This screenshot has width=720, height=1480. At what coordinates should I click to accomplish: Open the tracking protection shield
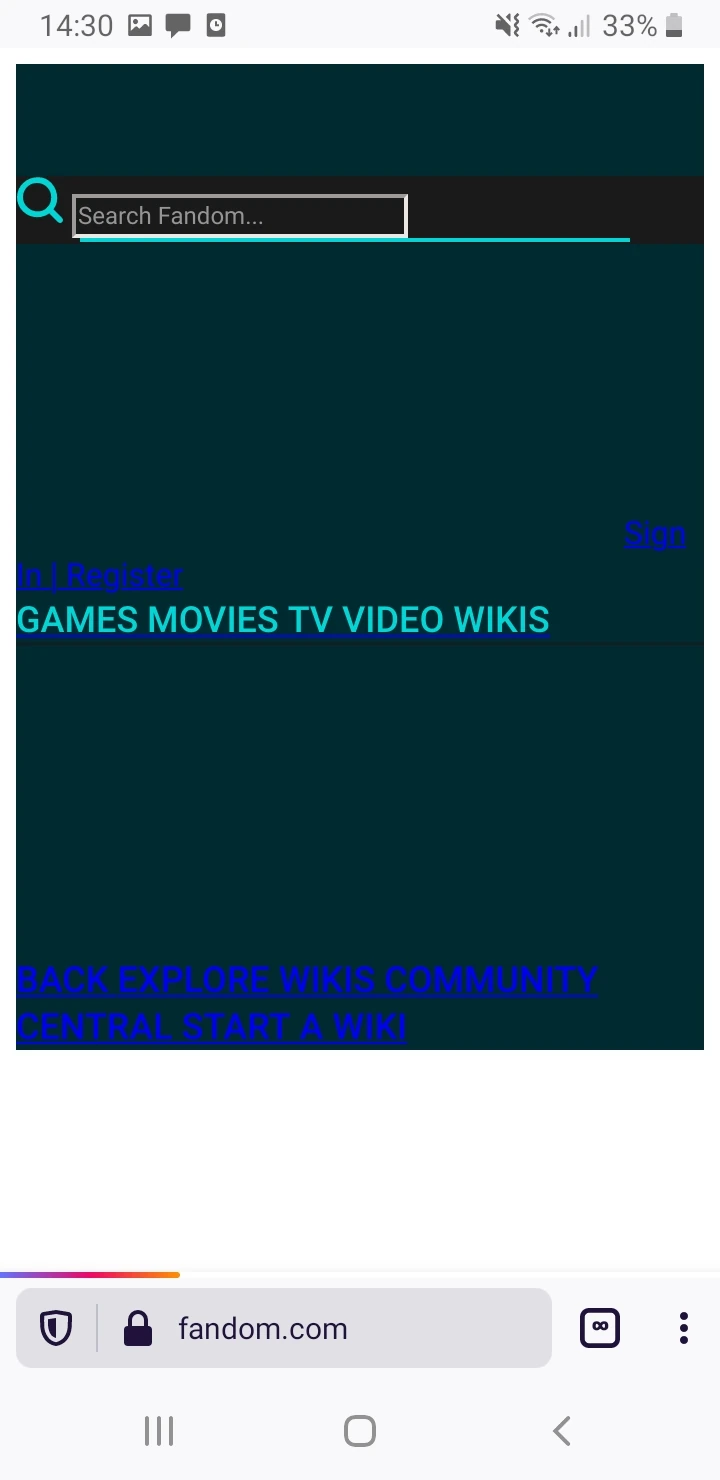click(x=55, y=1328)
